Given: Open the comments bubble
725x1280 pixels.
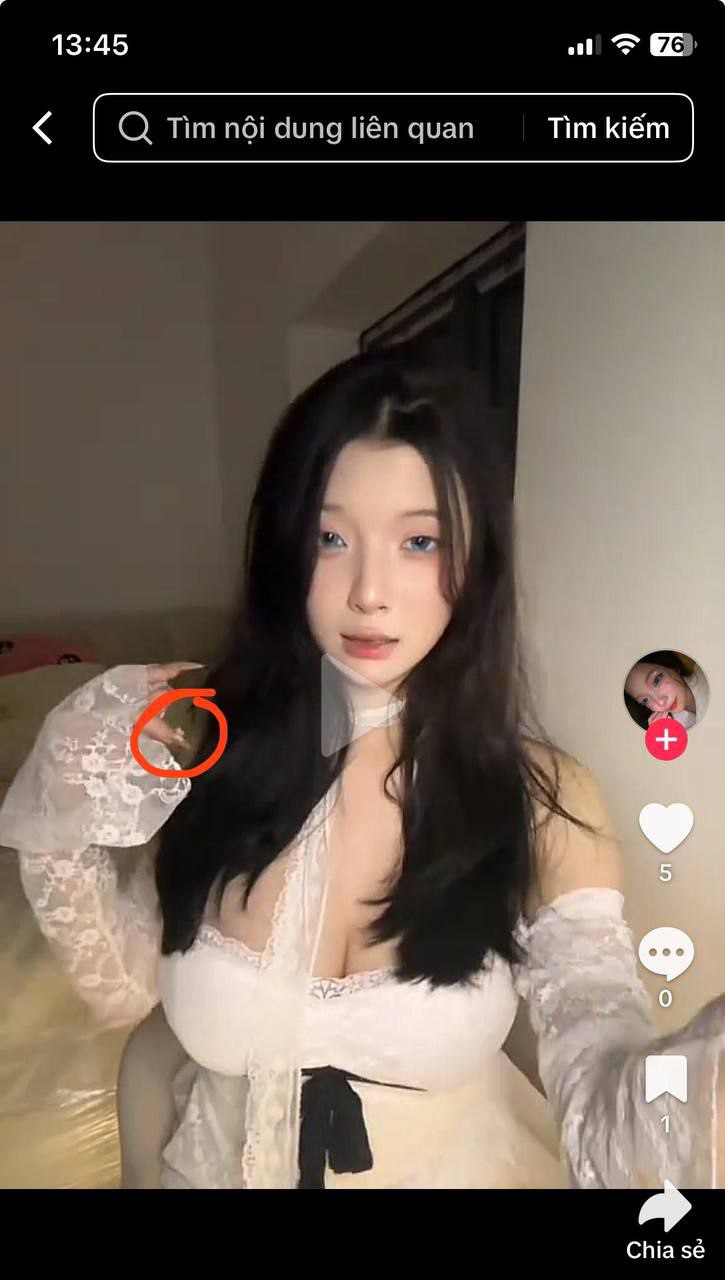Looking at the screenshot, I should click(666, 953).
